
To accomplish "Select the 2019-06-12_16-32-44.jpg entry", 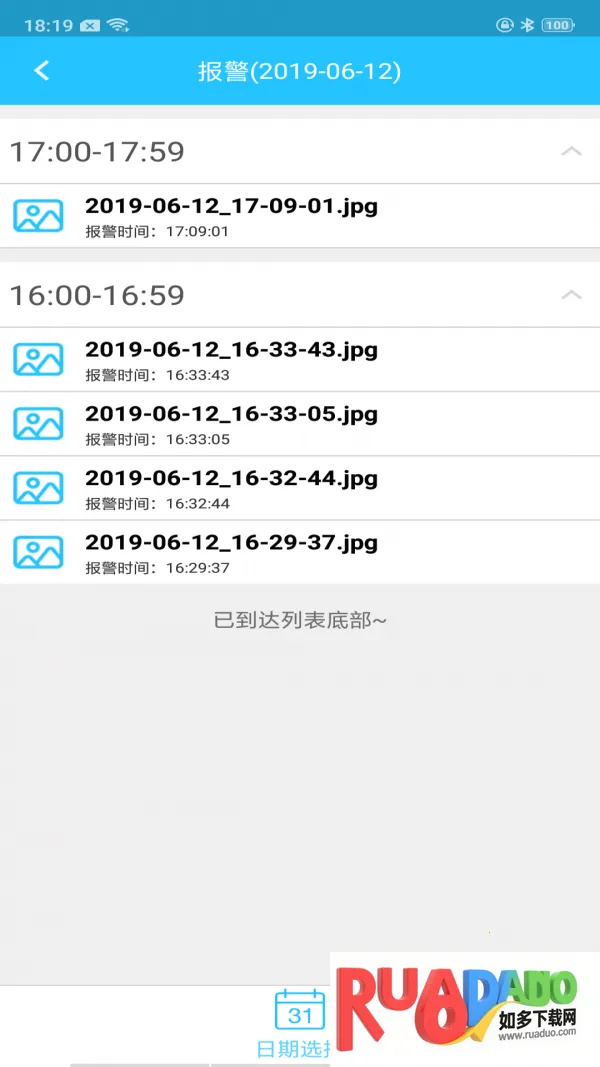I will 231,488.
